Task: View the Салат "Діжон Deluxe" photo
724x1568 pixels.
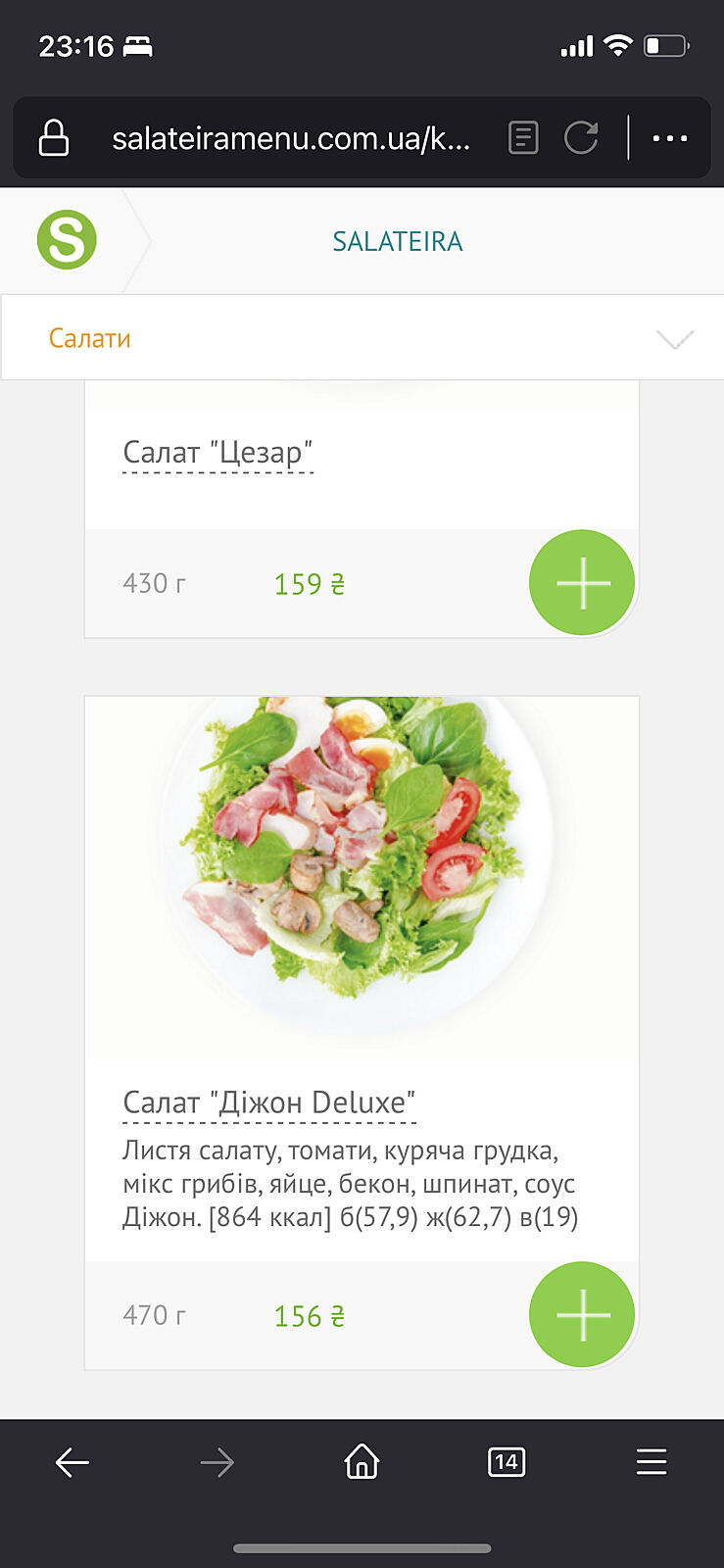Action: pos(362,862)
